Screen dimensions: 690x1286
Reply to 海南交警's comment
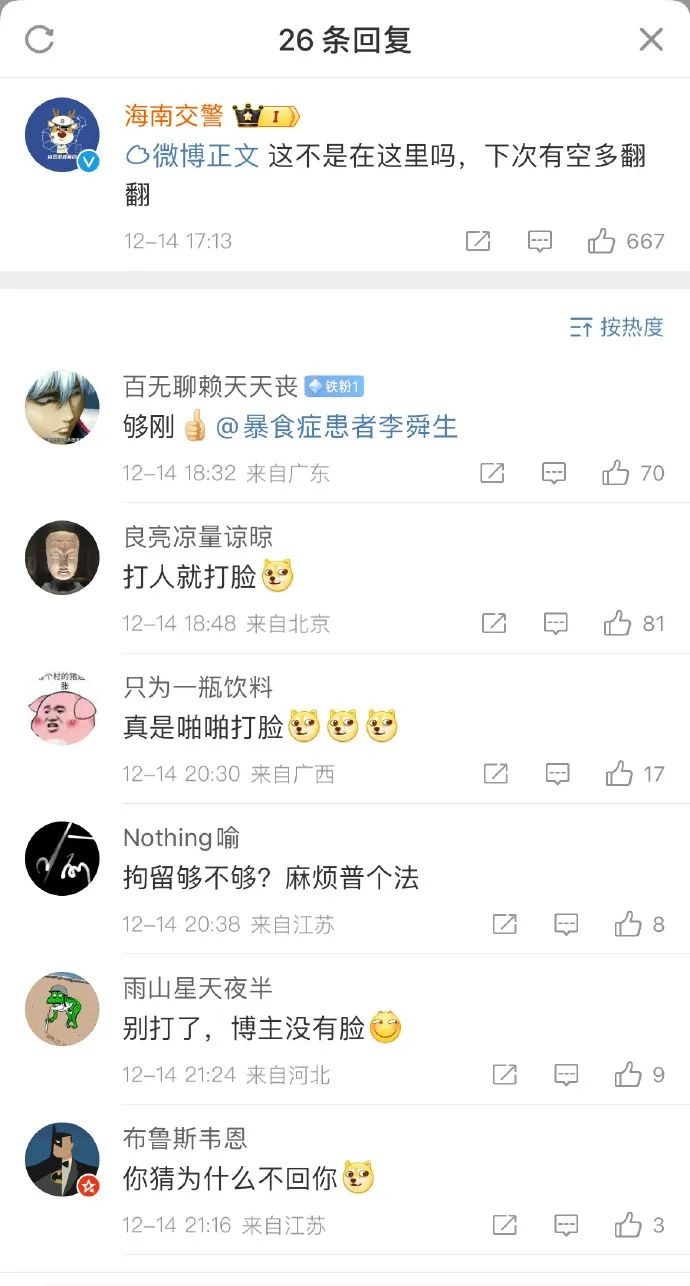tap(540, 241)
